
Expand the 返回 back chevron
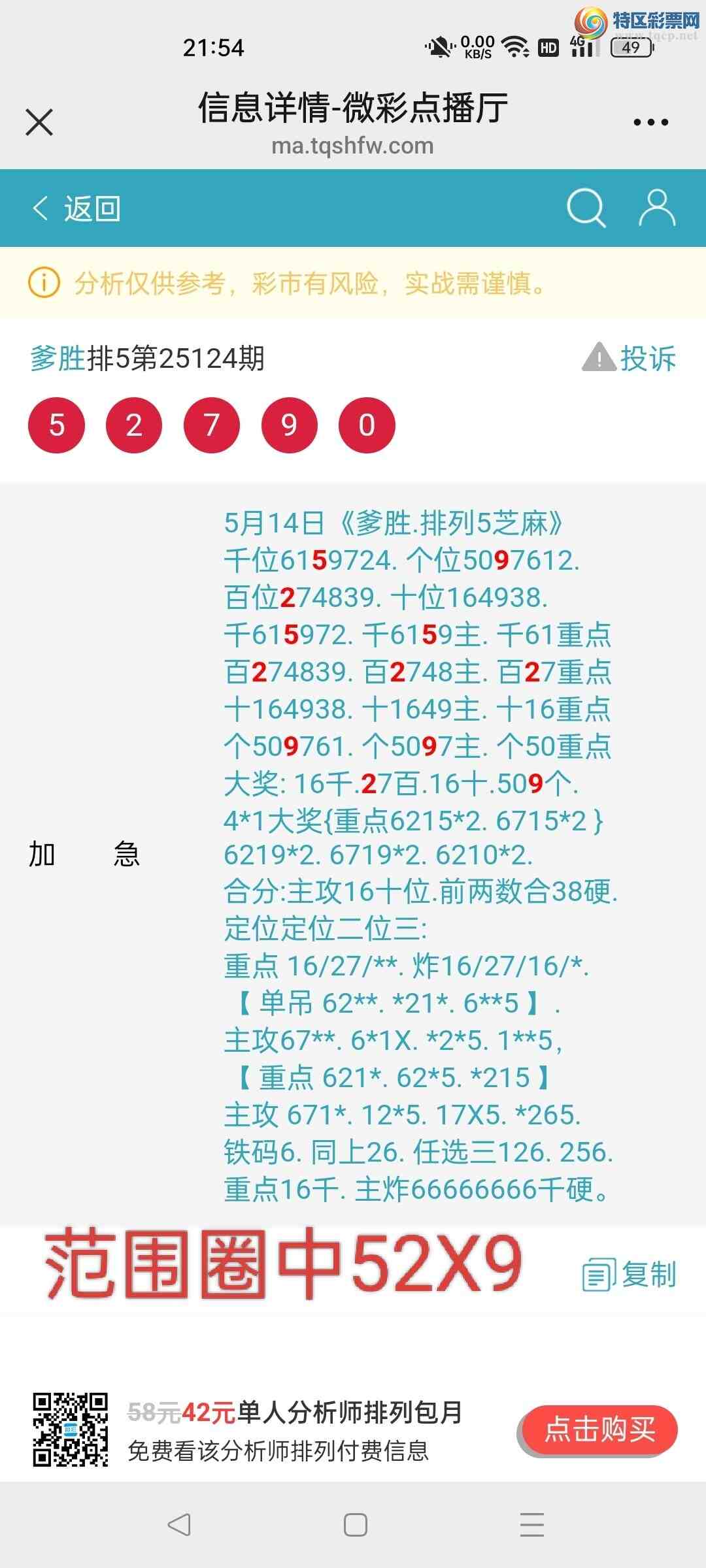41,208
